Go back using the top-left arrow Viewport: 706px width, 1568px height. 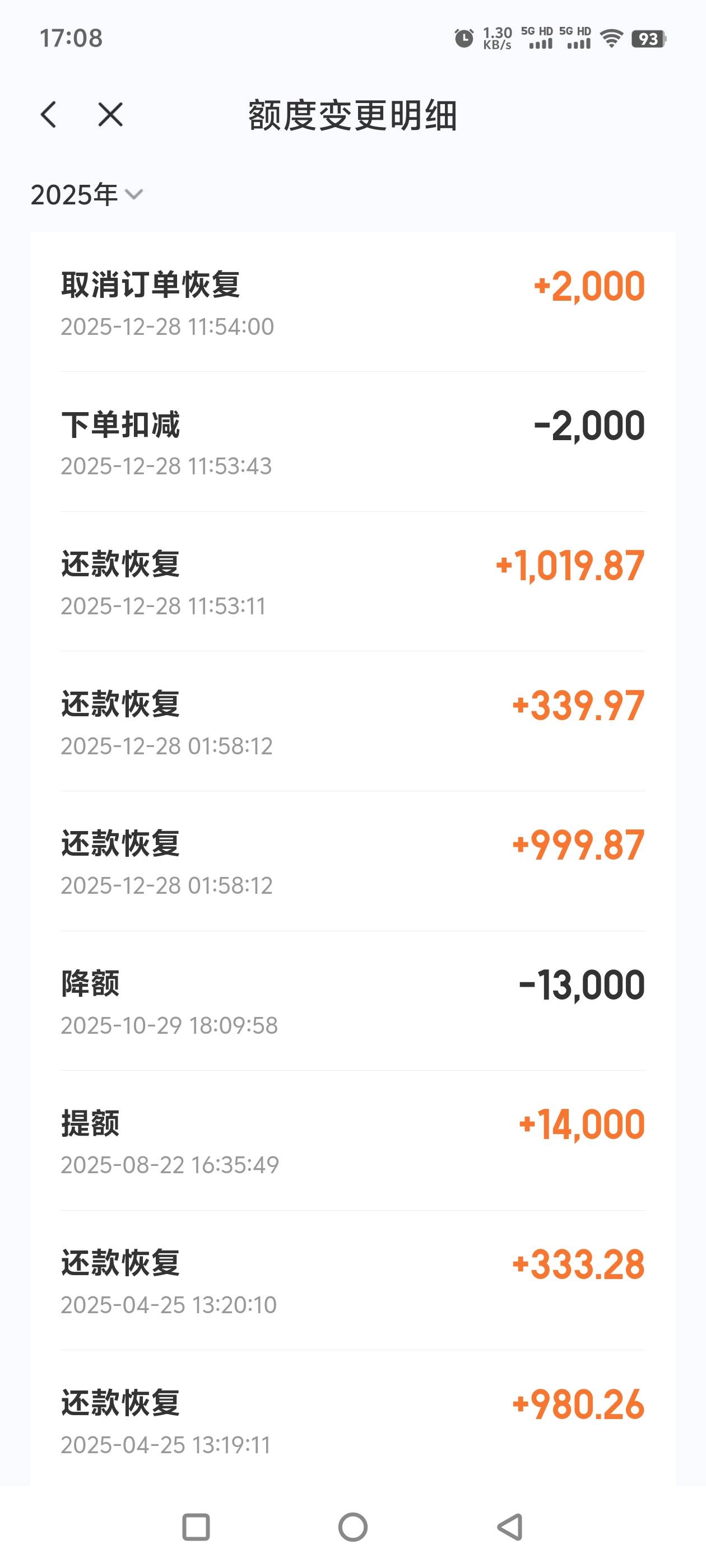49,114
